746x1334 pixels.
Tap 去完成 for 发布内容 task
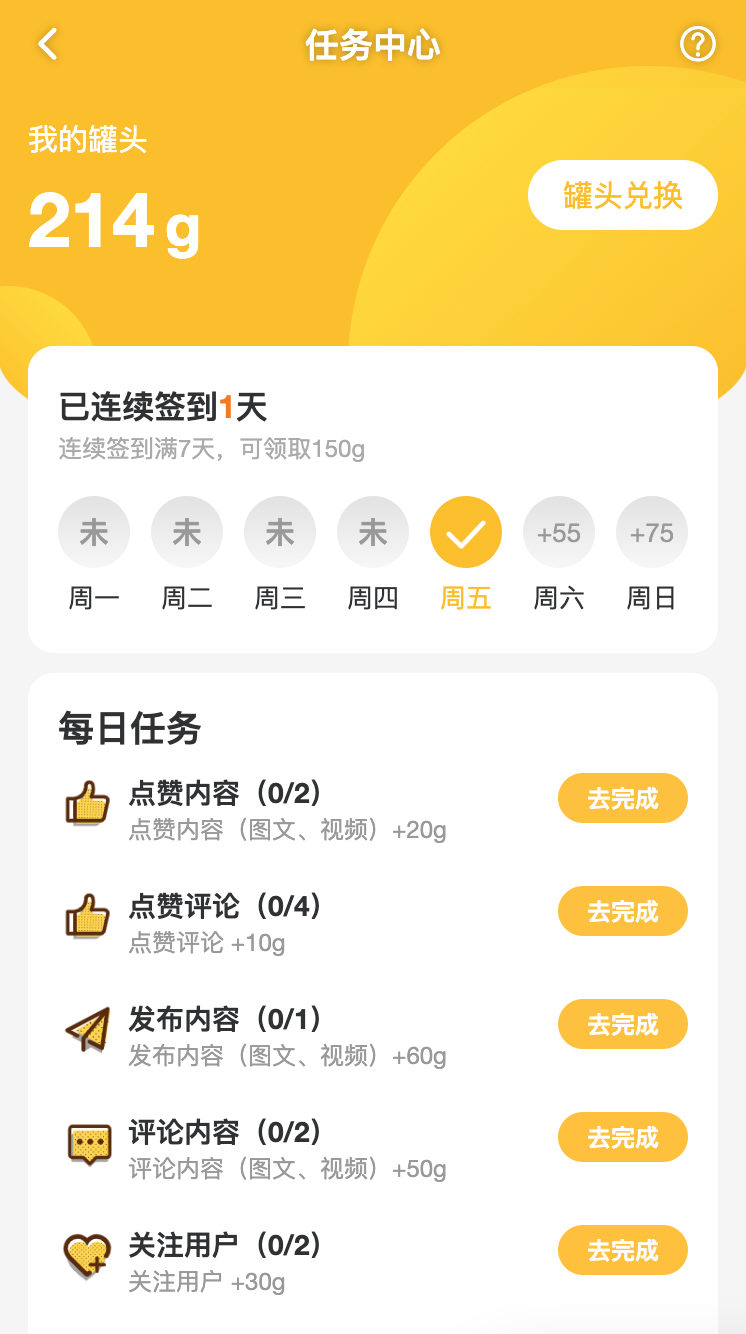pyautogui.click(x=622, y=1024)
